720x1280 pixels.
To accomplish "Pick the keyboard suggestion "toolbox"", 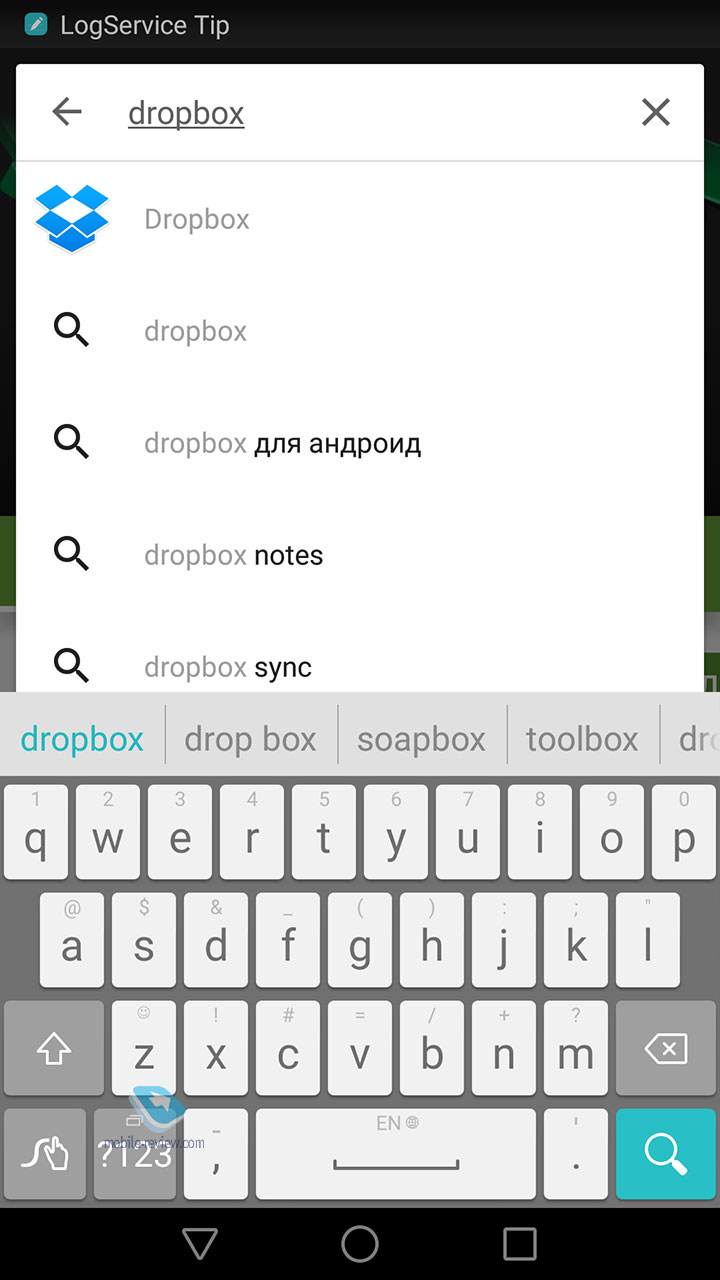I will [583, 739].
